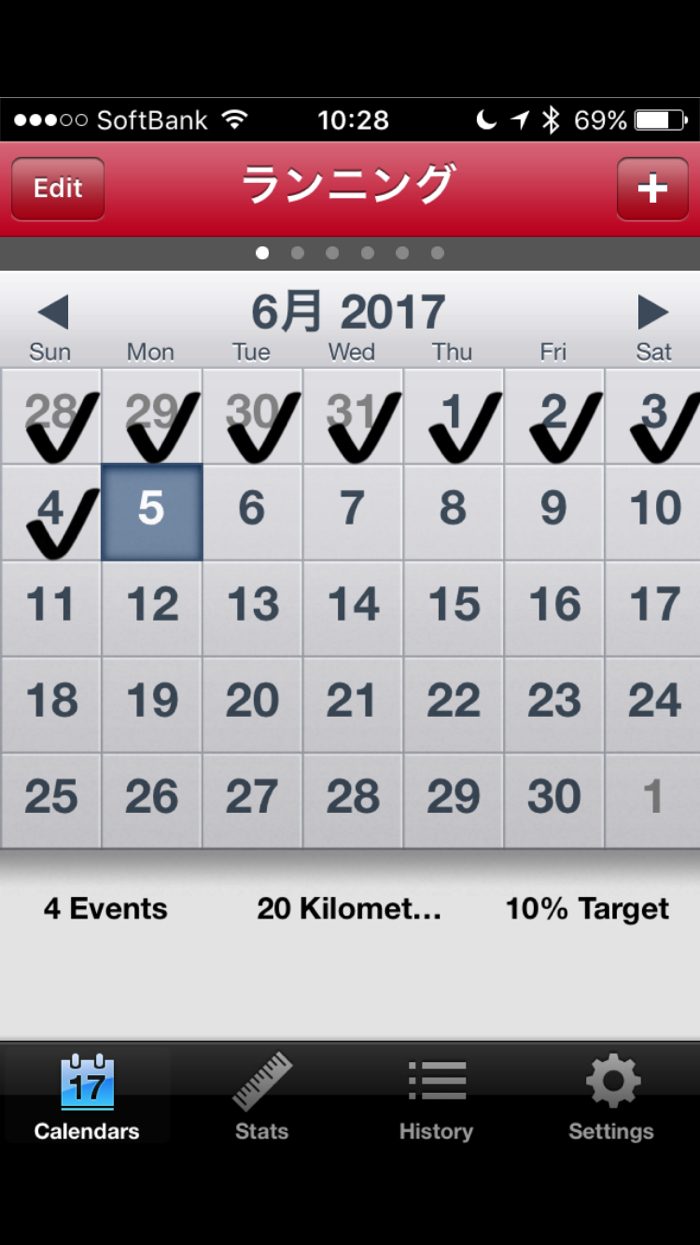
Task: Tap the Edit button
Action: [58, 188]
